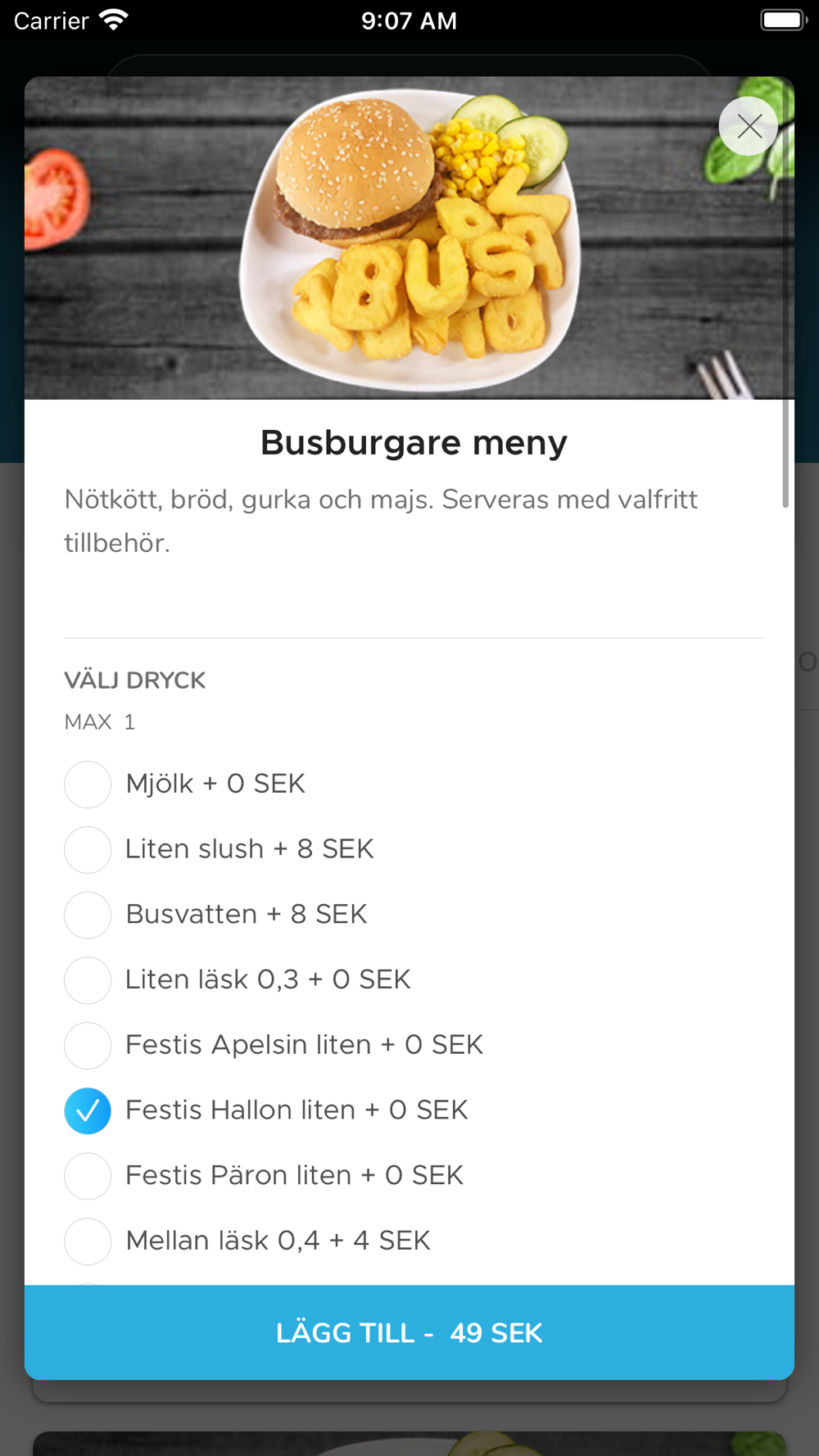Screen dimensions: 819x1456
Task: Select Liten läsk 0,3 drink
Action: (88, 980)
